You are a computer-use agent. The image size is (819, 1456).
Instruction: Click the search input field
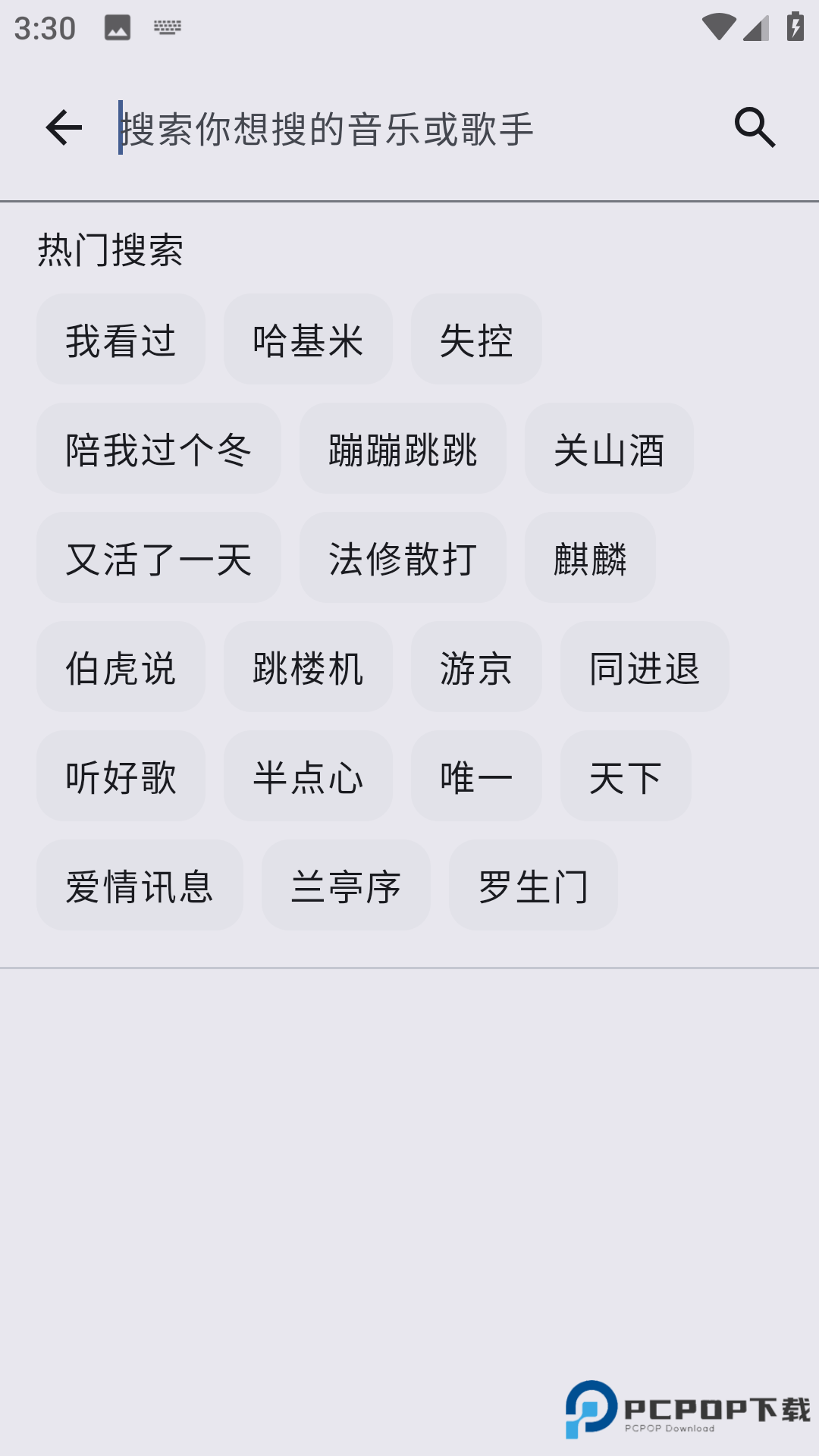pyautogui.click(x=326, y=127)
